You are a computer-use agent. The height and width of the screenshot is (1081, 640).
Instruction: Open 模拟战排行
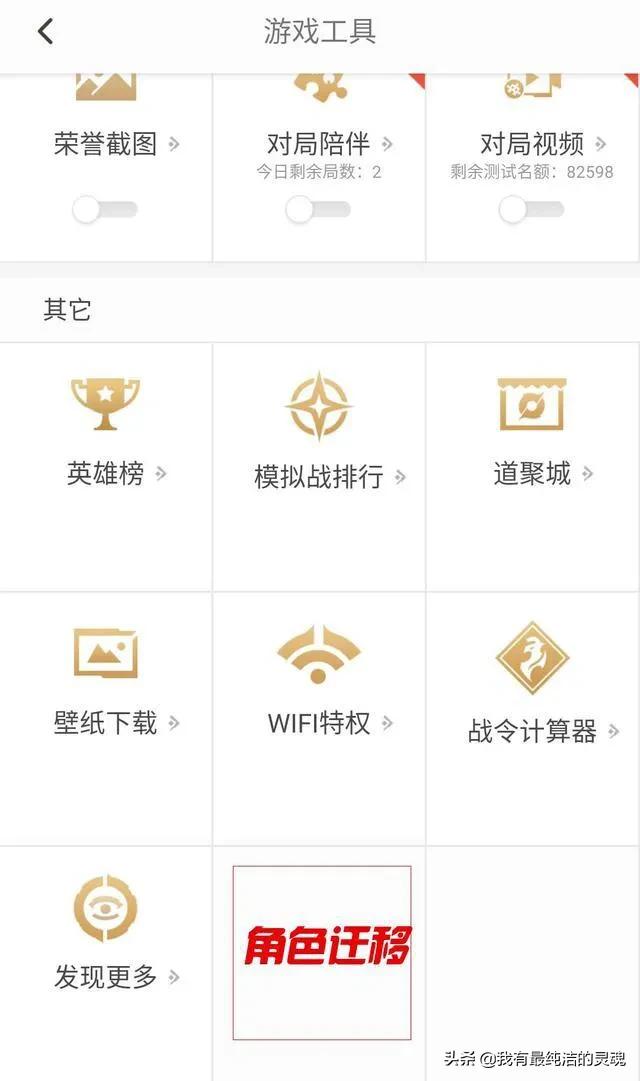[319, 467]
